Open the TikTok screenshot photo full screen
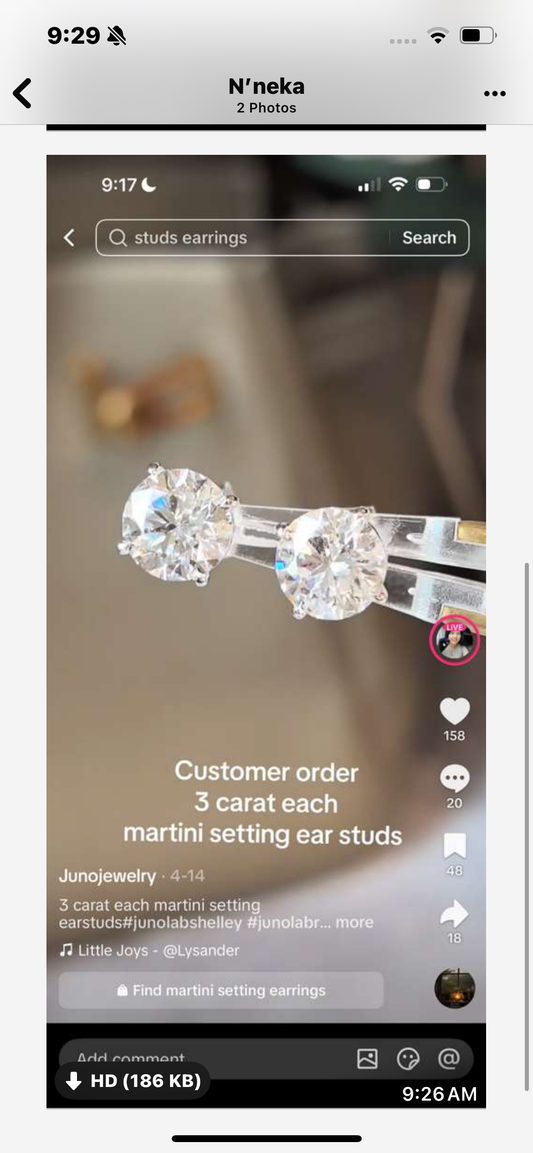 tap(266, 631)
